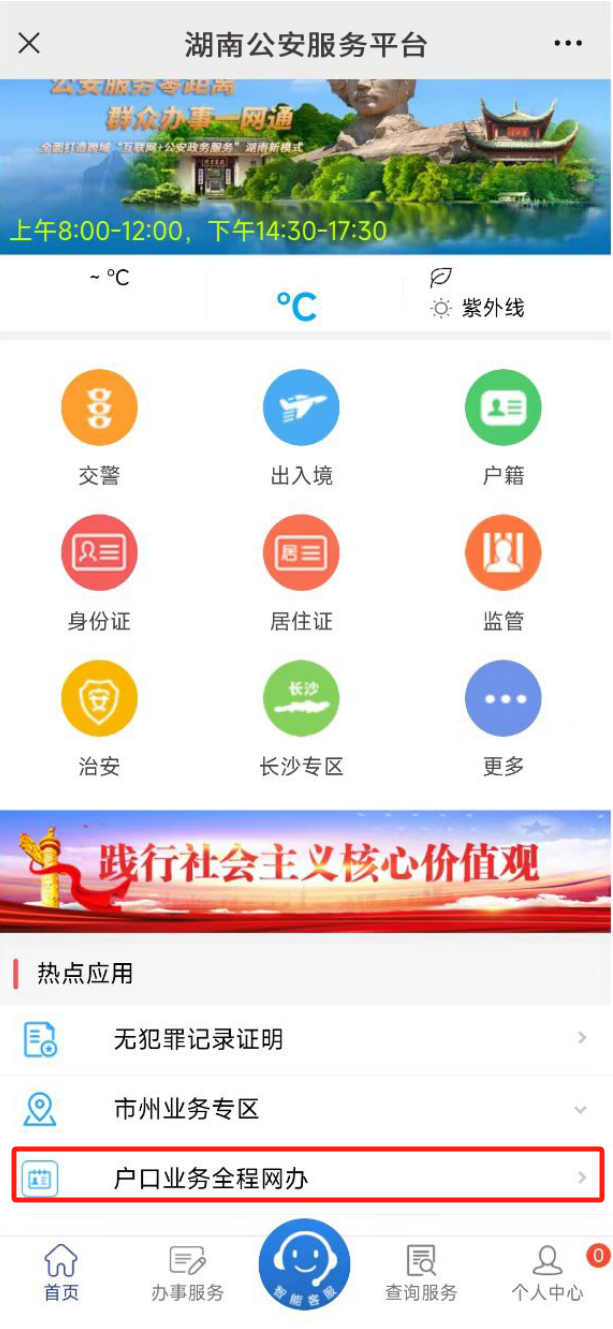This screenshot has width=613, height=1329.
Task: Expand the 市州业务专区 row
Action: pos(306,1109)
